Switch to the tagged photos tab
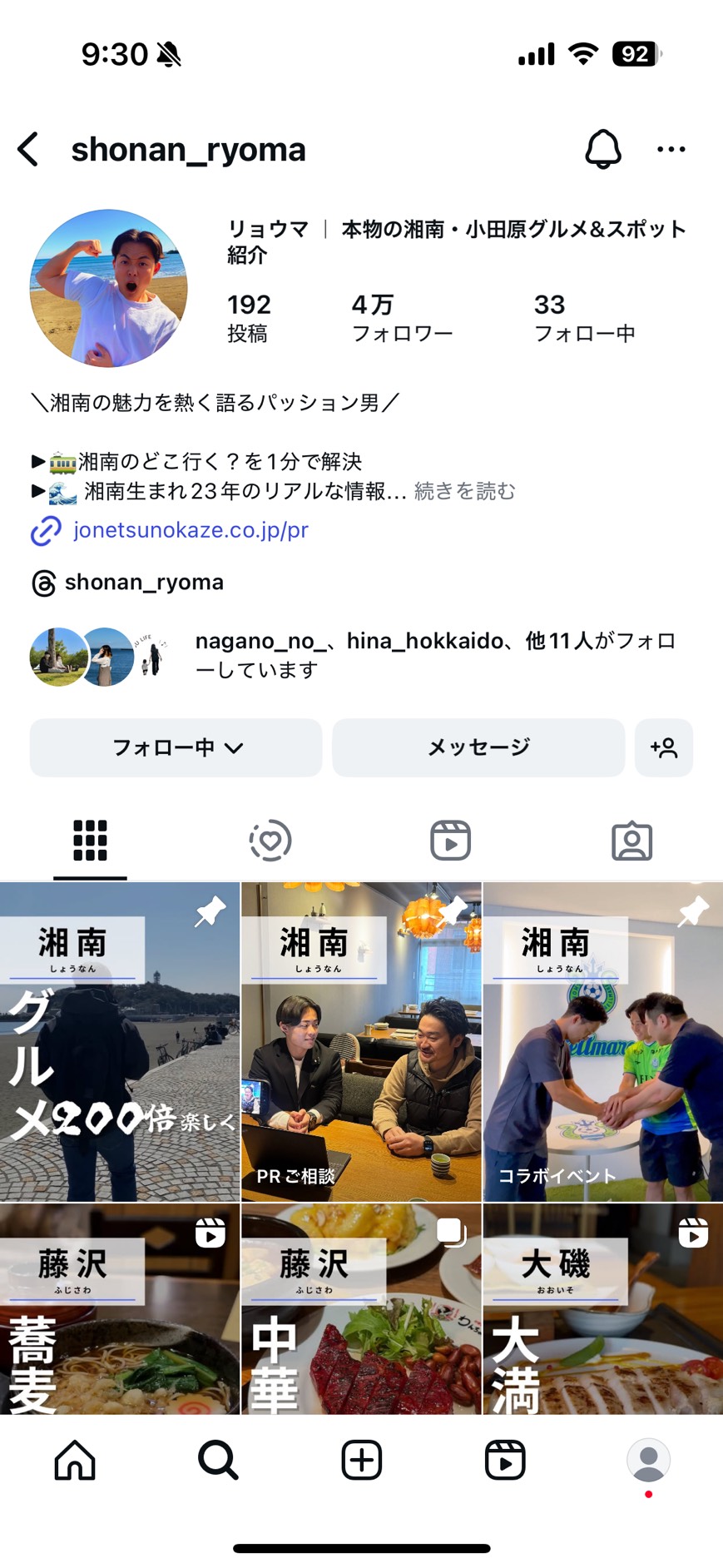The width and height of the screenshot is (723, 1568). point(631,841)
